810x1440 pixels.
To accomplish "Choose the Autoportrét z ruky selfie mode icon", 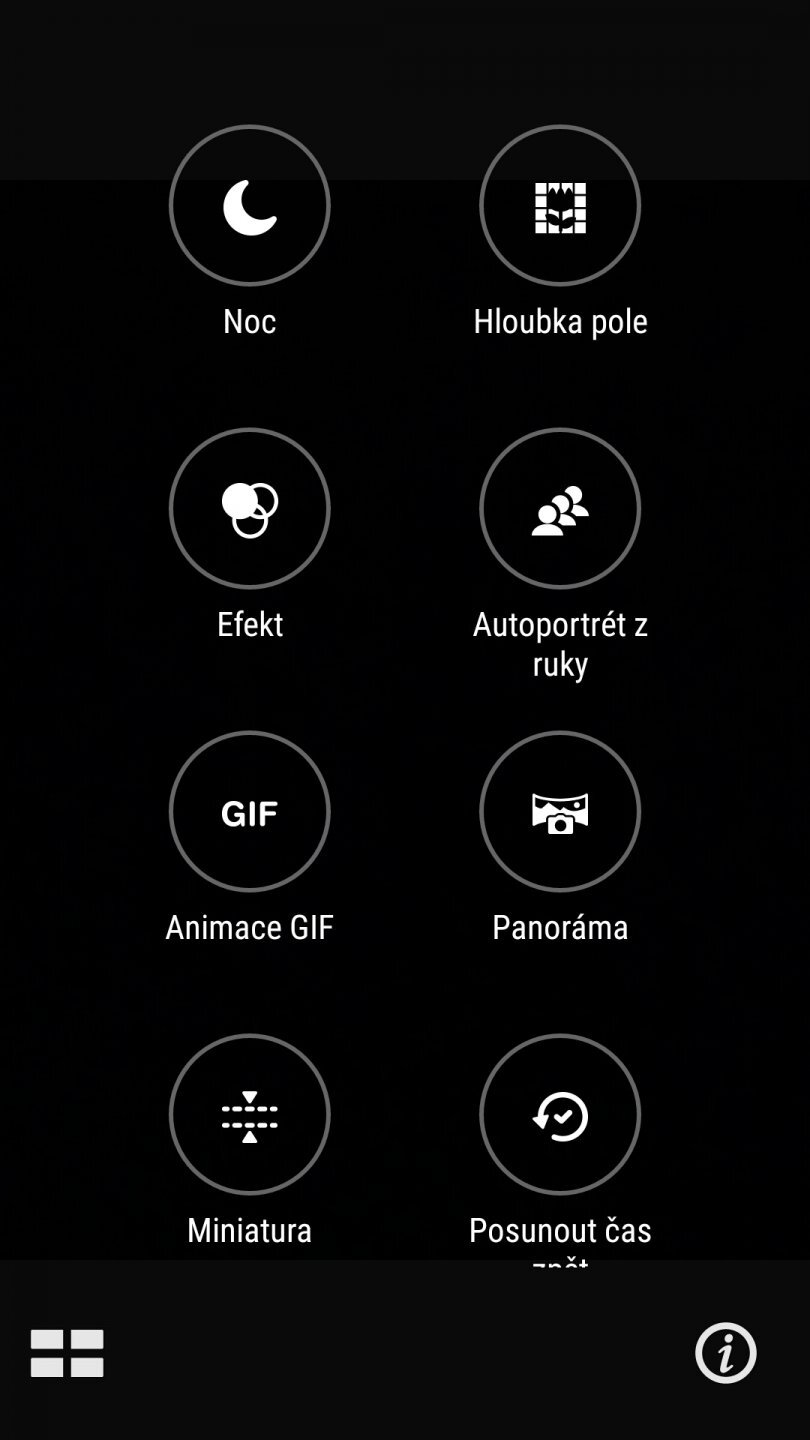I will (560, 508).
